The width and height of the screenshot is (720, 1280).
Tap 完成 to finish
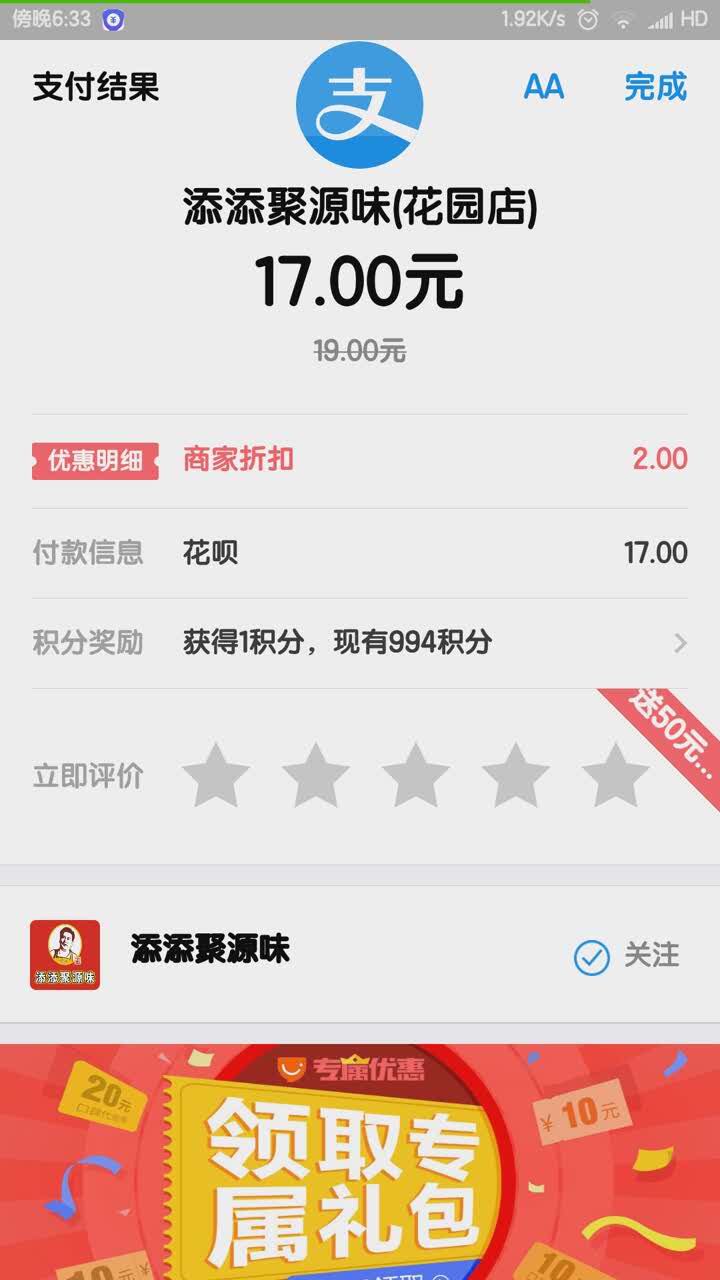[x=655, y=87]
